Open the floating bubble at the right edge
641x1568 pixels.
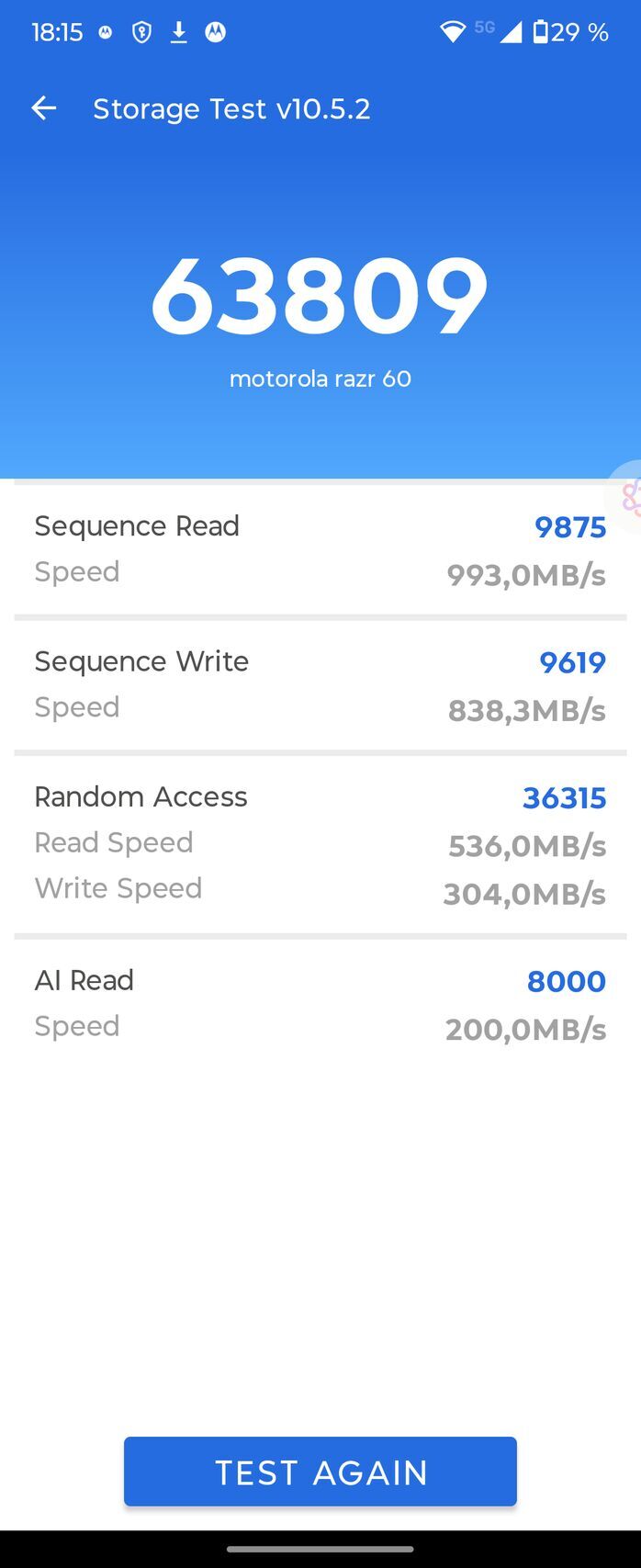click(x=627, y=497)
